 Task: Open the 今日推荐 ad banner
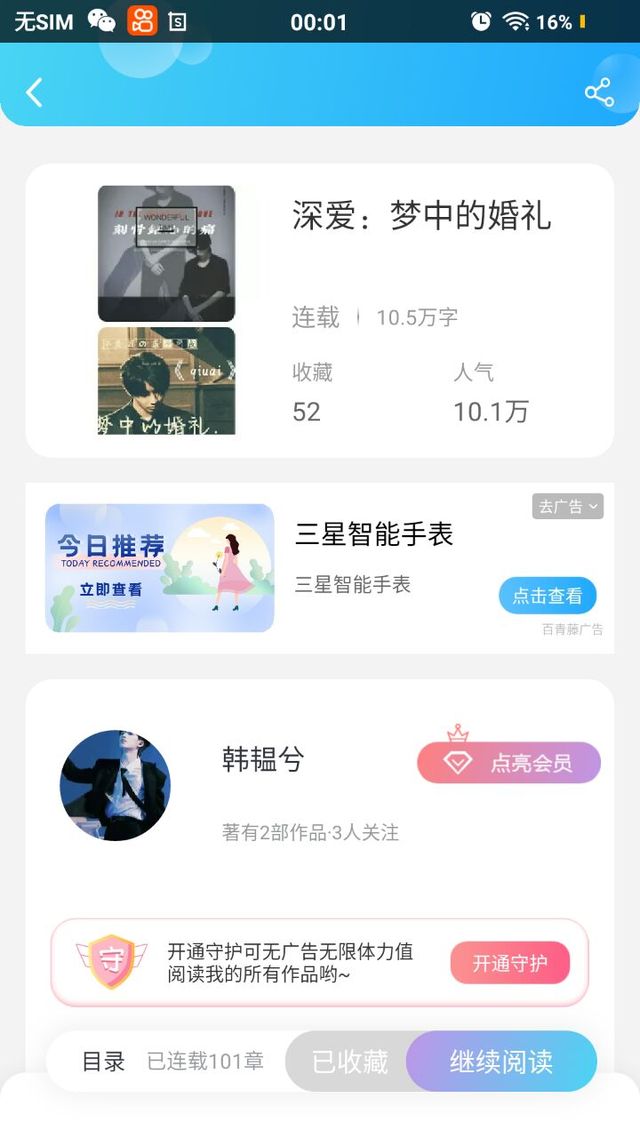159,568
